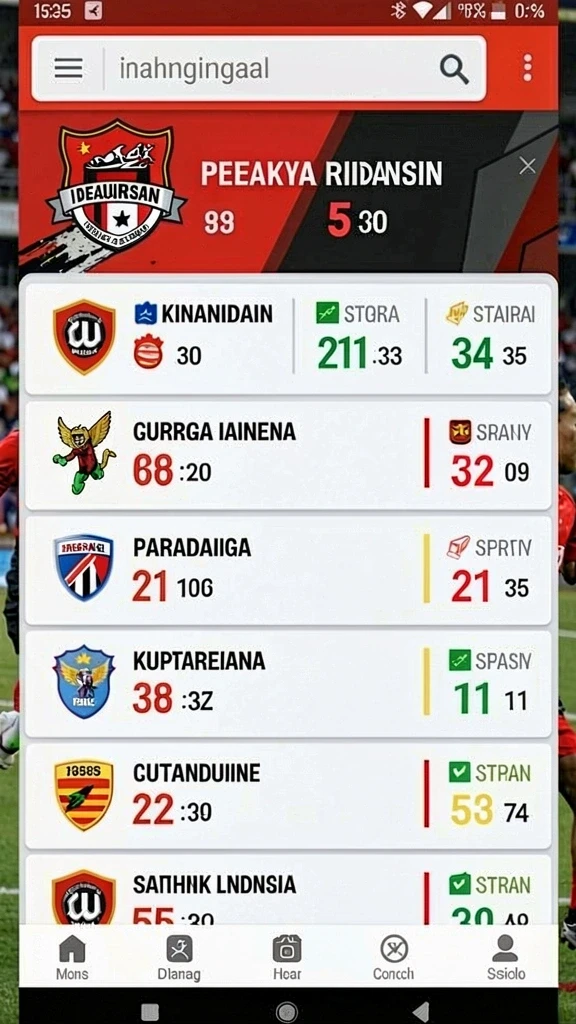Open the Cutanduiine team row
The width and height of the screenshot is (576, 1024).
(x=288, y=795)
